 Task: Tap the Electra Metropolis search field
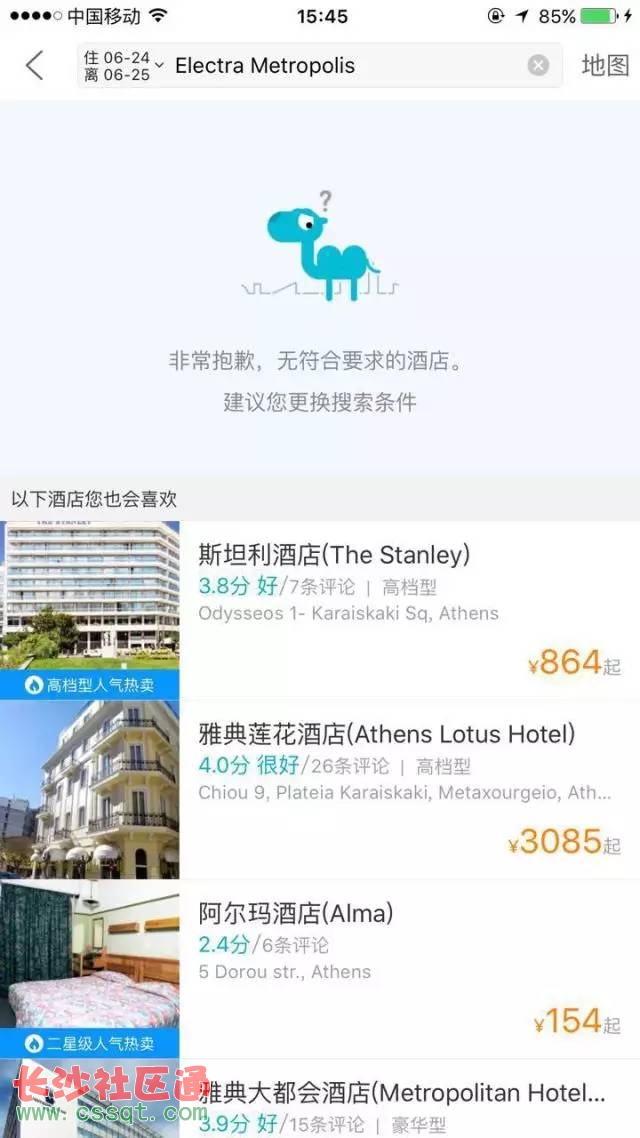[x=340, y=66]
